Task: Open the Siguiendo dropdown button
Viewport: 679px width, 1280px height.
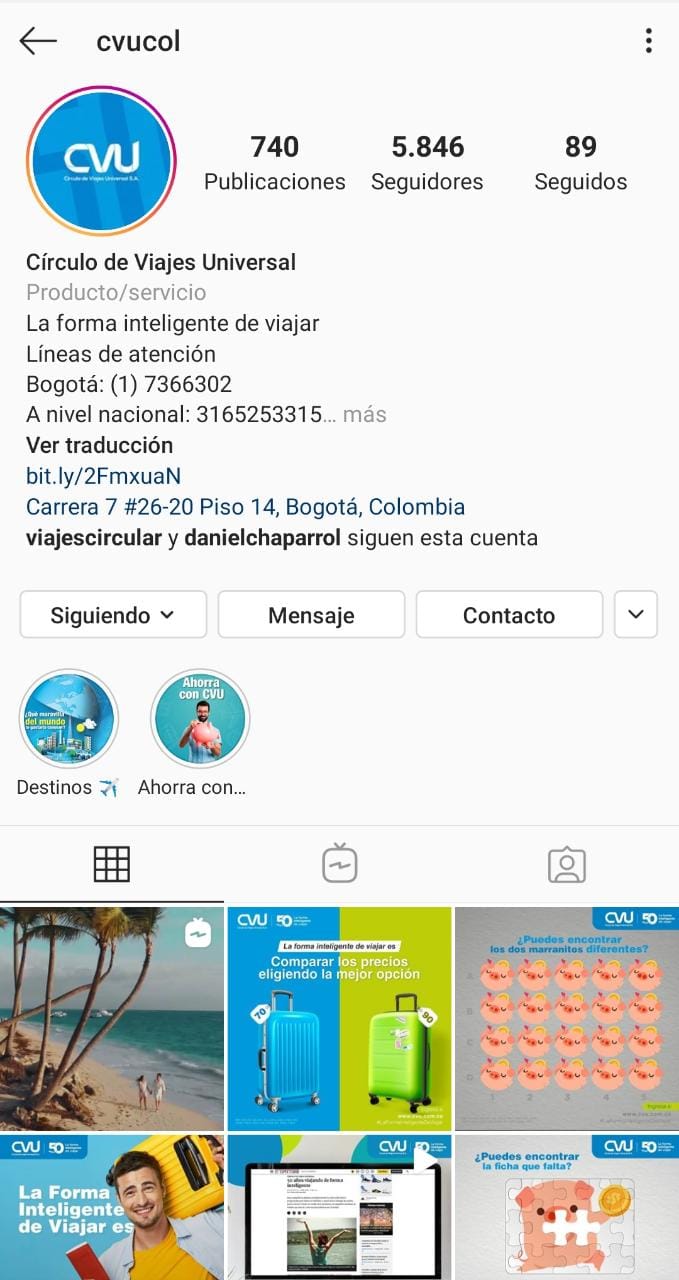Action: tap(113, 615)
